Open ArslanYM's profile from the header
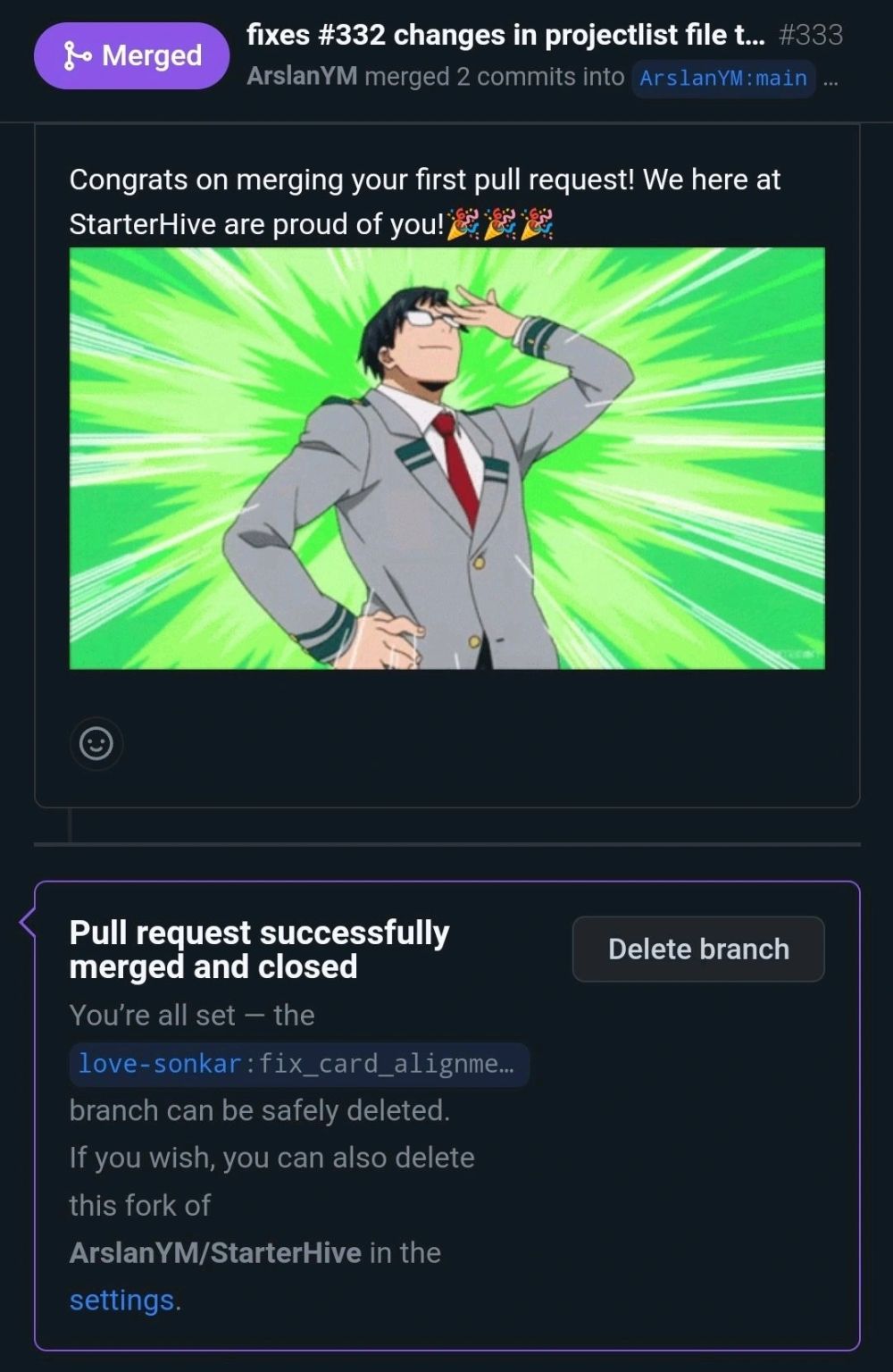 coord(301,77)
